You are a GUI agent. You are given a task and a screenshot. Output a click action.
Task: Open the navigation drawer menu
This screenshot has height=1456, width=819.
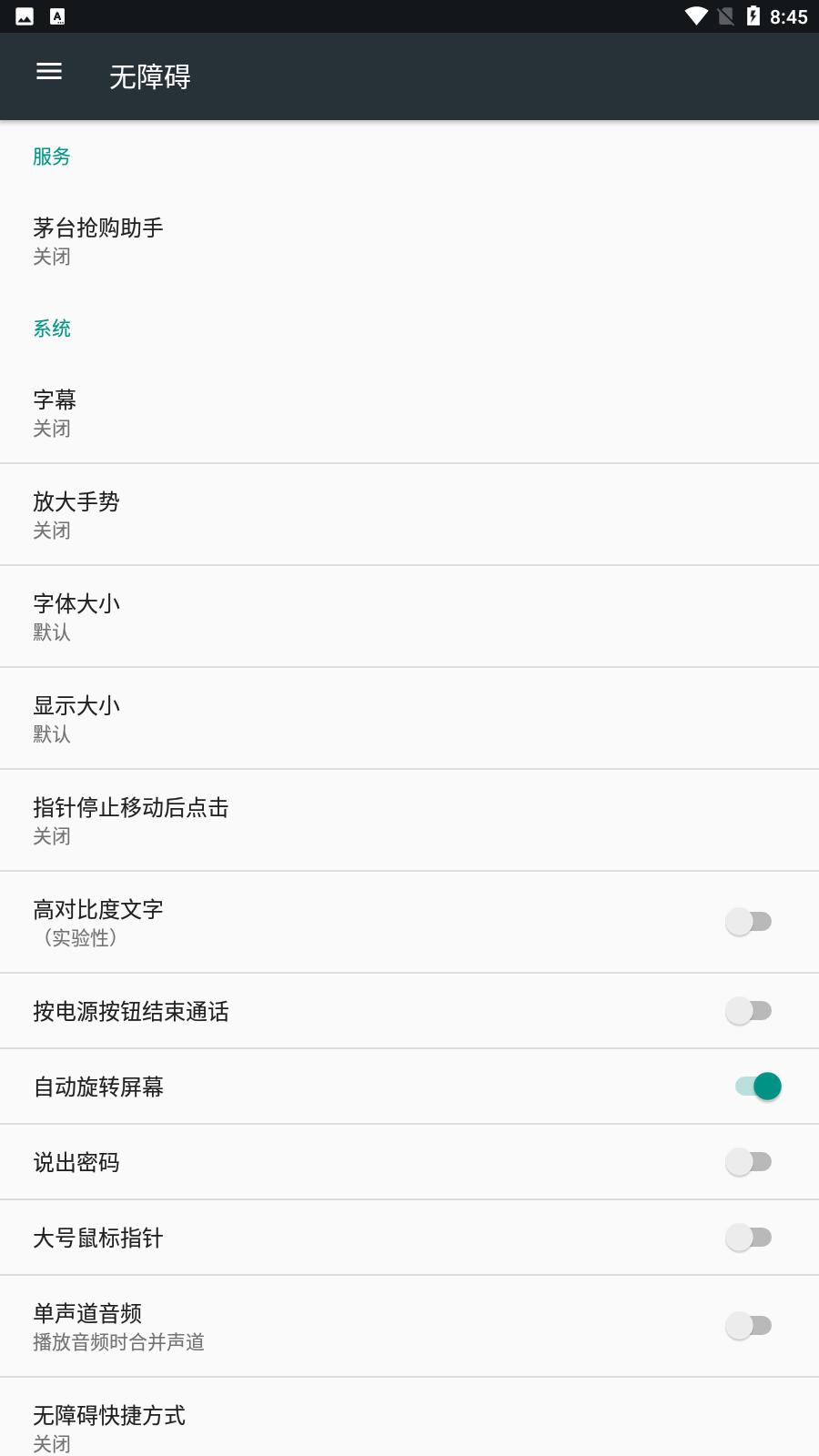[47, 72]
